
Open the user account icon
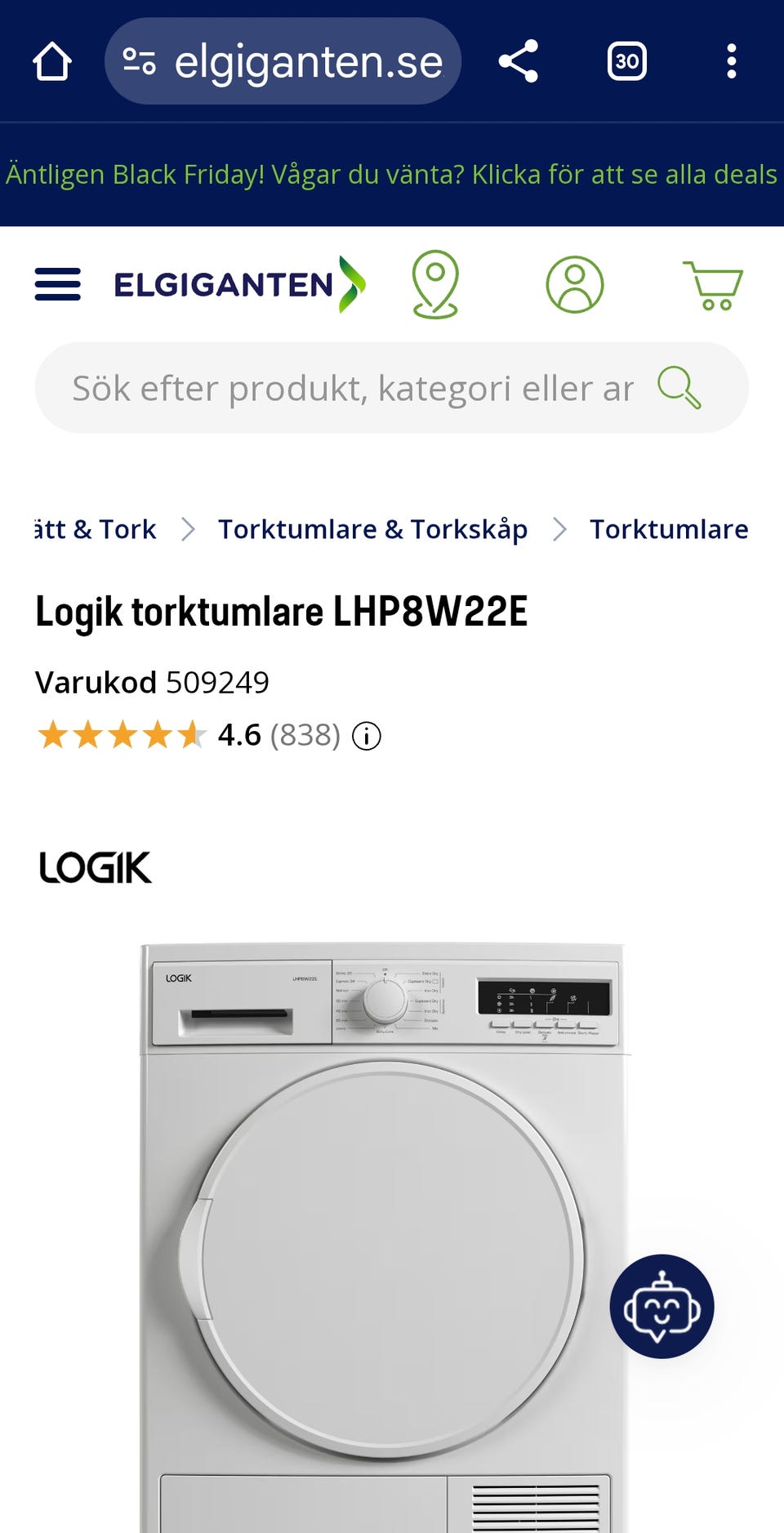[575, 285]
